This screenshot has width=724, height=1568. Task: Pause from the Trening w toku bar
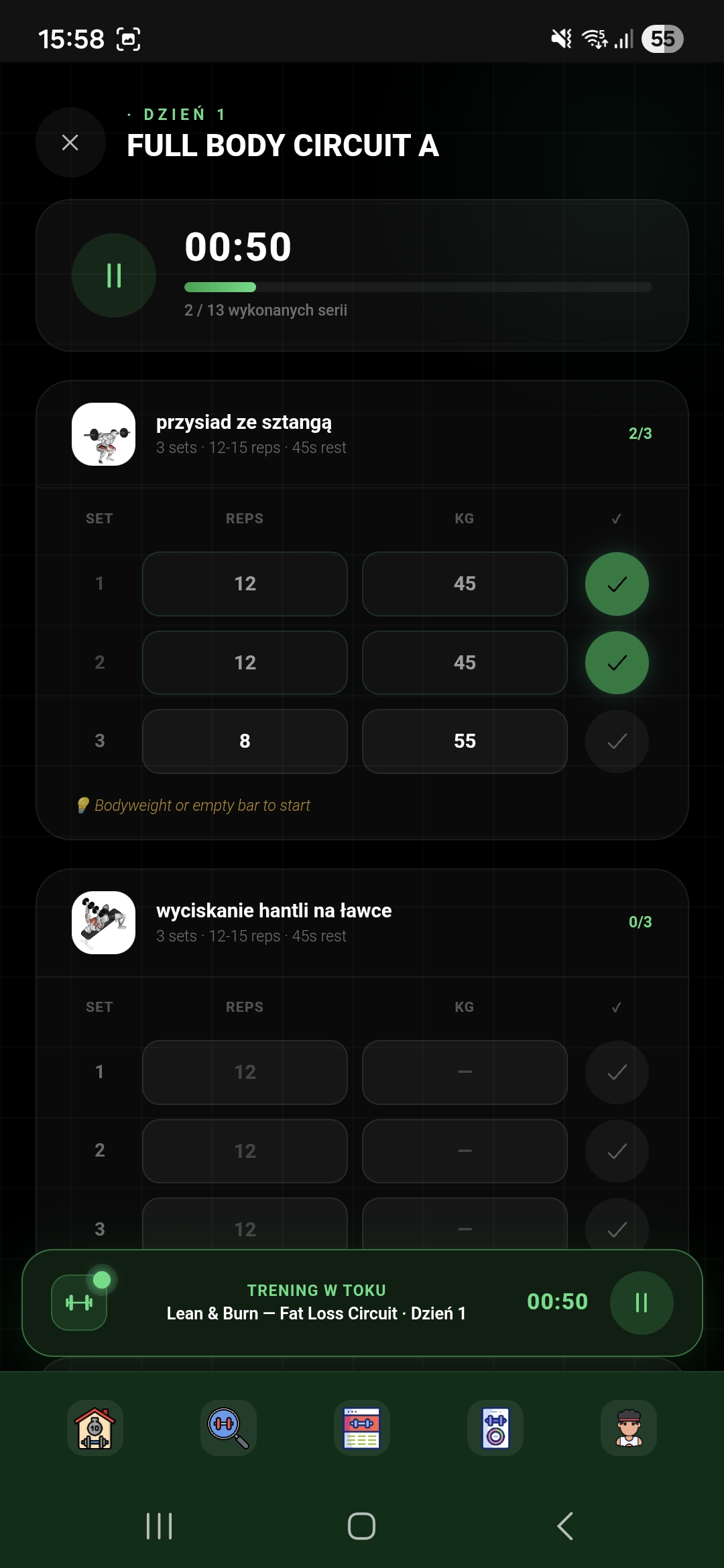pyautogui.click(x=641, y=1303)
